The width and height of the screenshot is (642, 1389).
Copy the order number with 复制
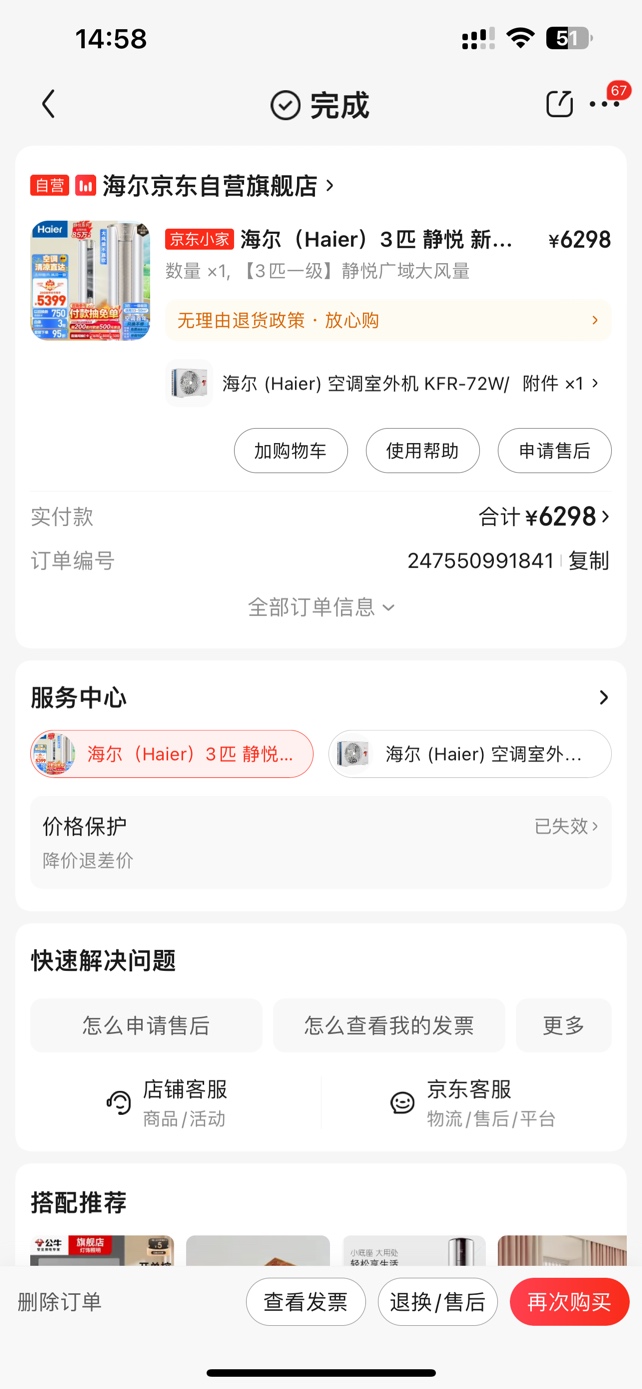(589, 561)
